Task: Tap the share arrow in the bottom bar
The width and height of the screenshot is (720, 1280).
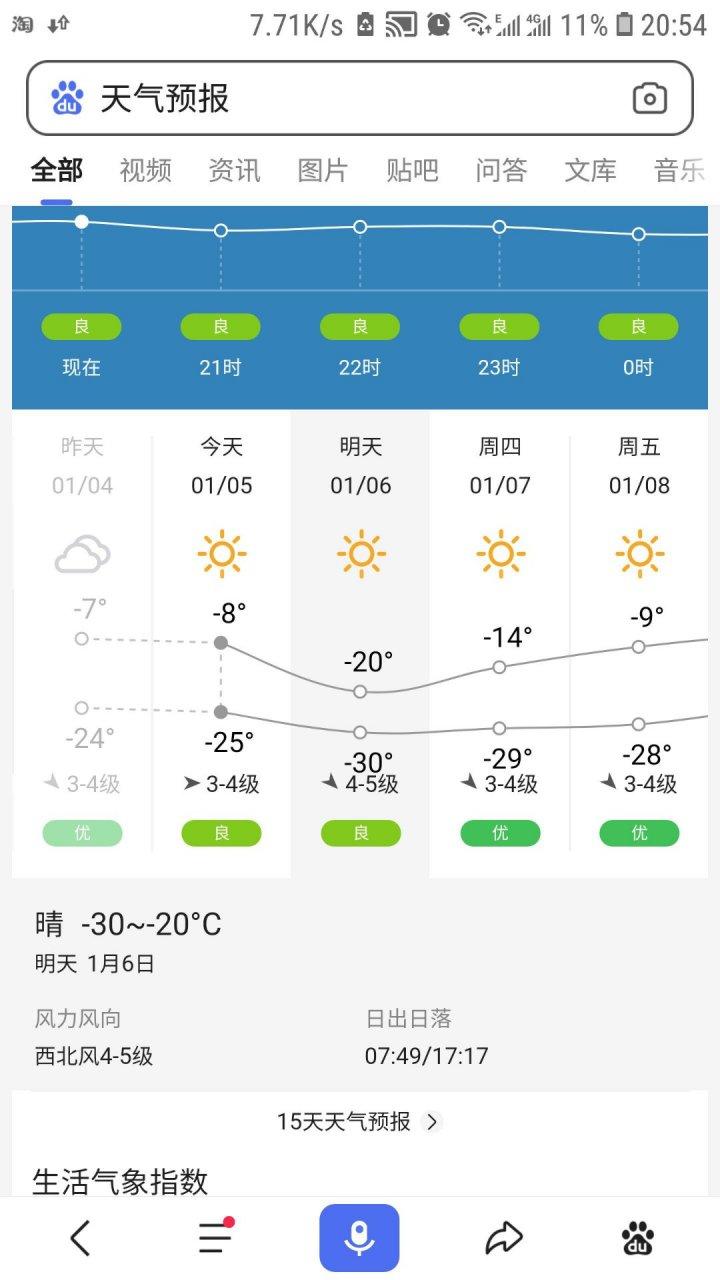Action: (505, 1238)
